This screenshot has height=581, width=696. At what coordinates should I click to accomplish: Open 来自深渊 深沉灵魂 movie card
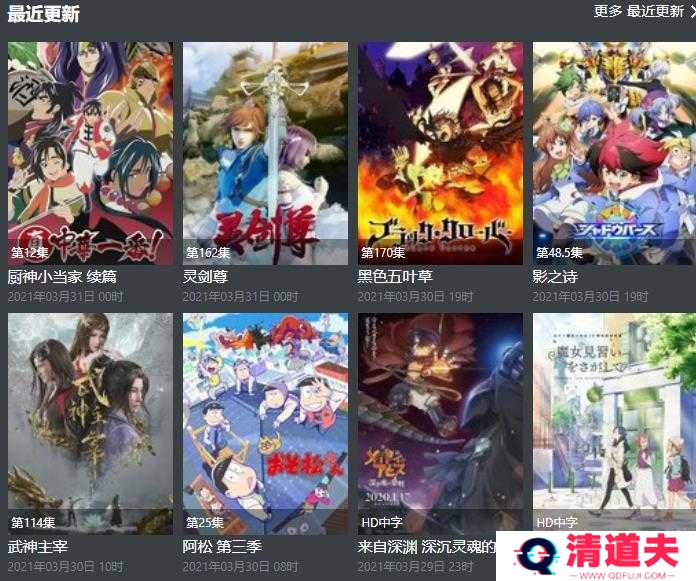(x=440, y=422)
